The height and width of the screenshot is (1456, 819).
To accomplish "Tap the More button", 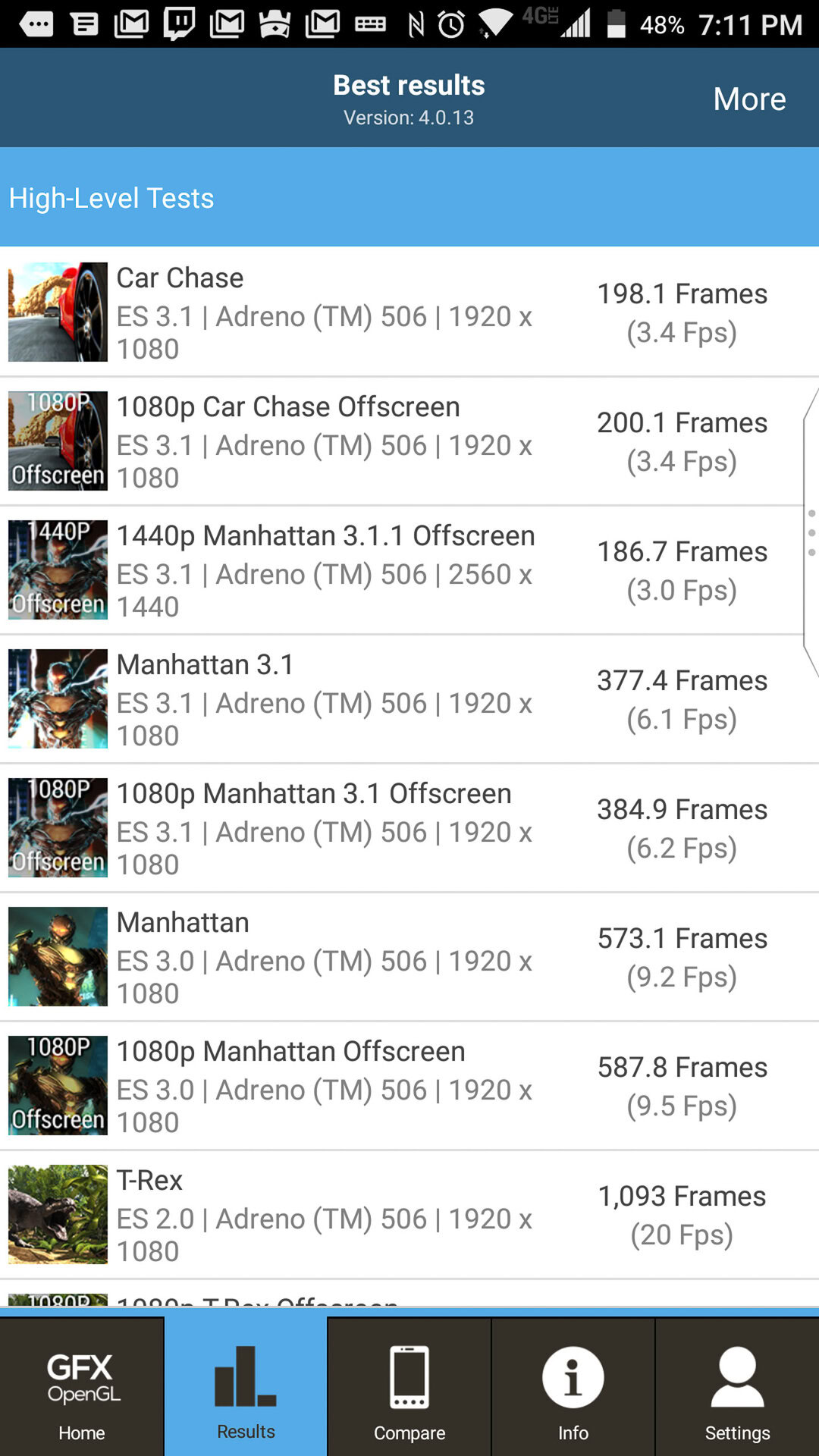I will point(749,99).
